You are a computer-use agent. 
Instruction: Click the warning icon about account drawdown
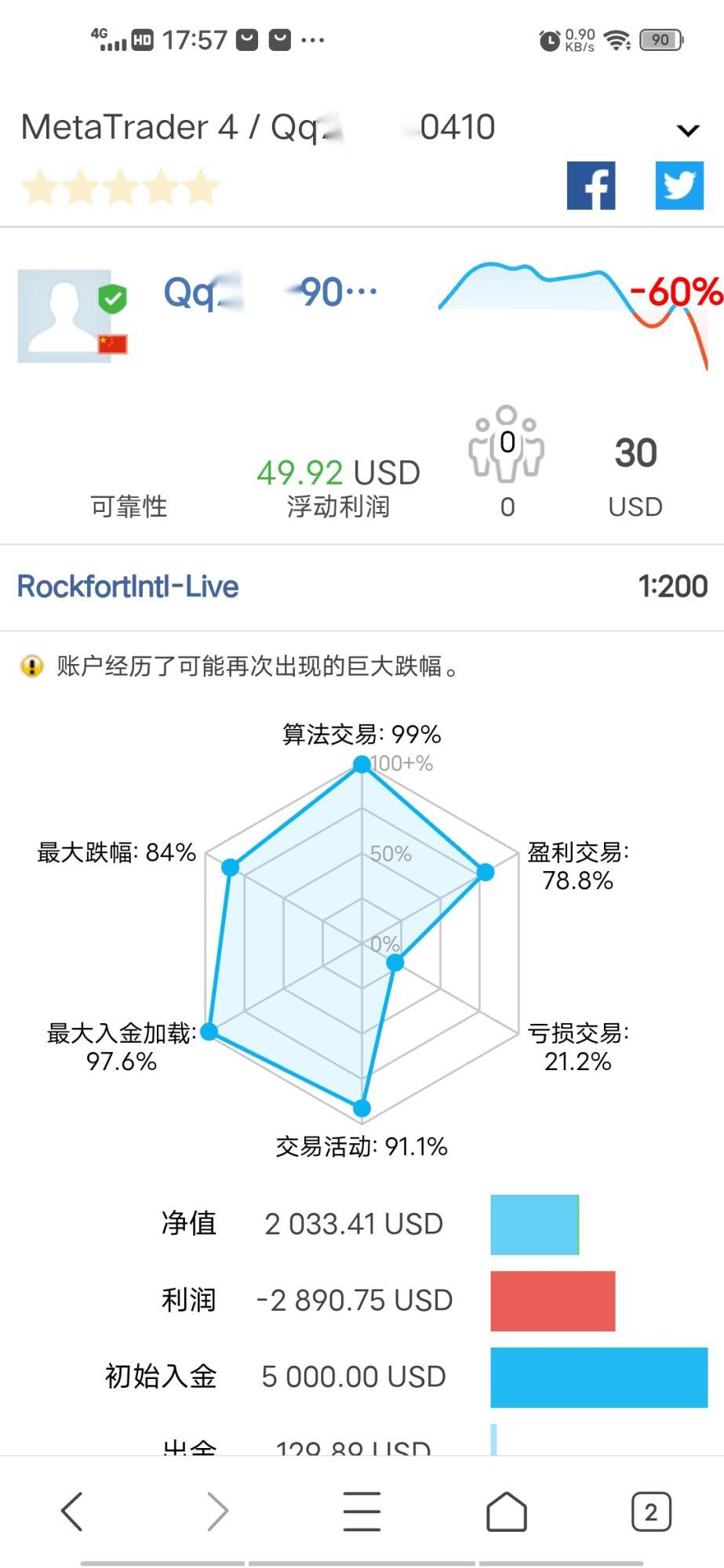(30, 667)
